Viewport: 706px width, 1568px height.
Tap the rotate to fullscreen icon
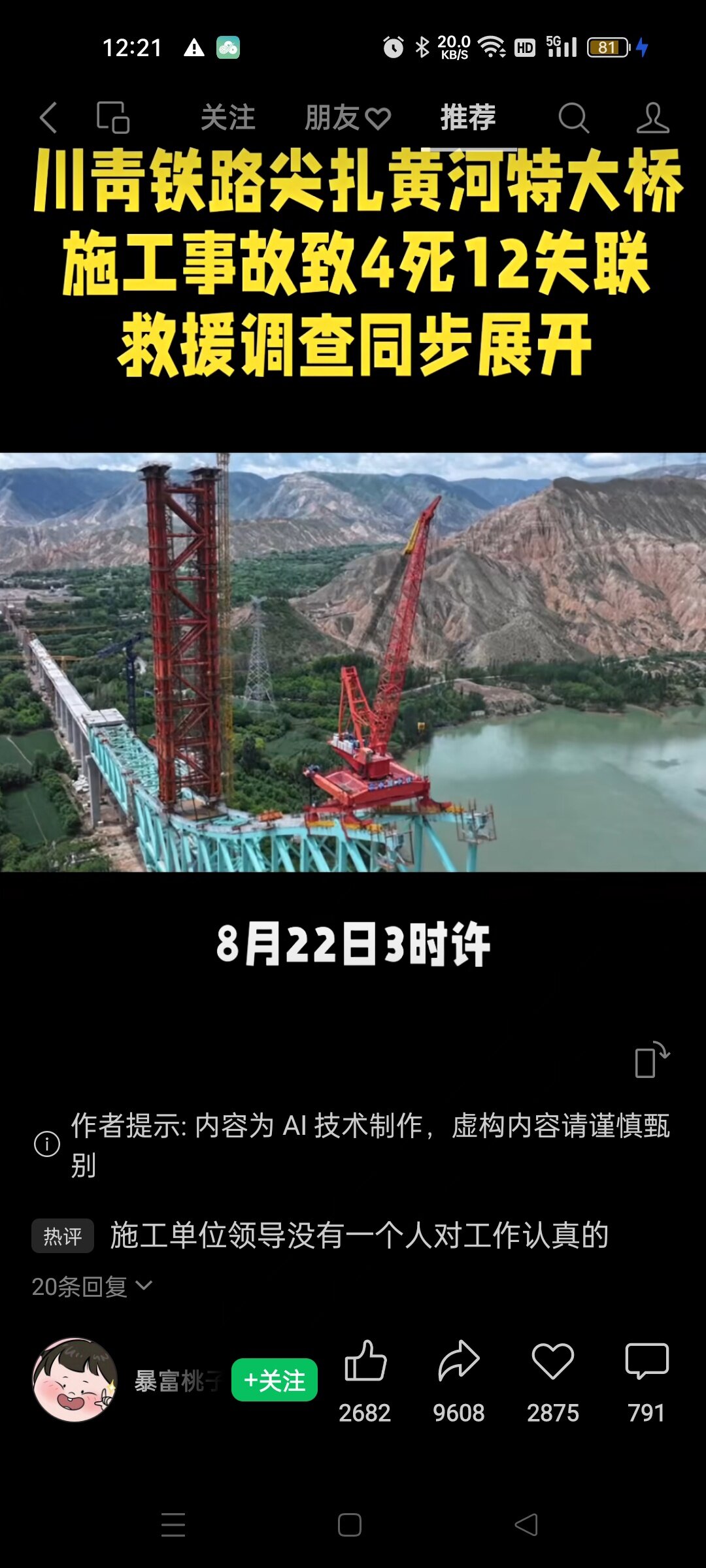pos(652,1060)
